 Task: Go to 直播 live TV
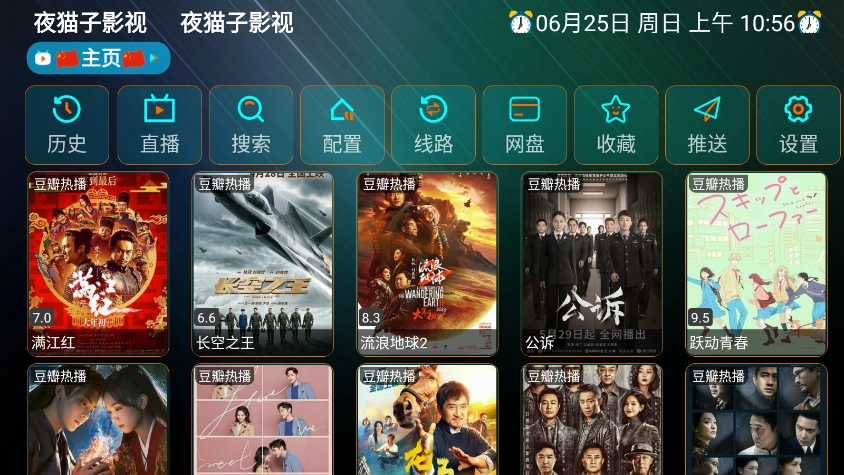159,124
